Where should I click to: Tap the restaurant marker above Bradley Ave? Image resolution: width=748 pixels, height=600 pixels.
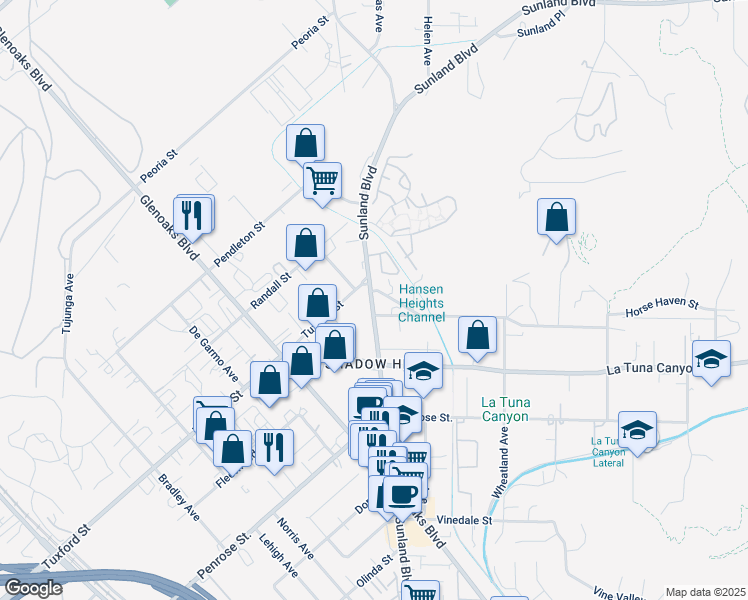(x=274, y=451)
